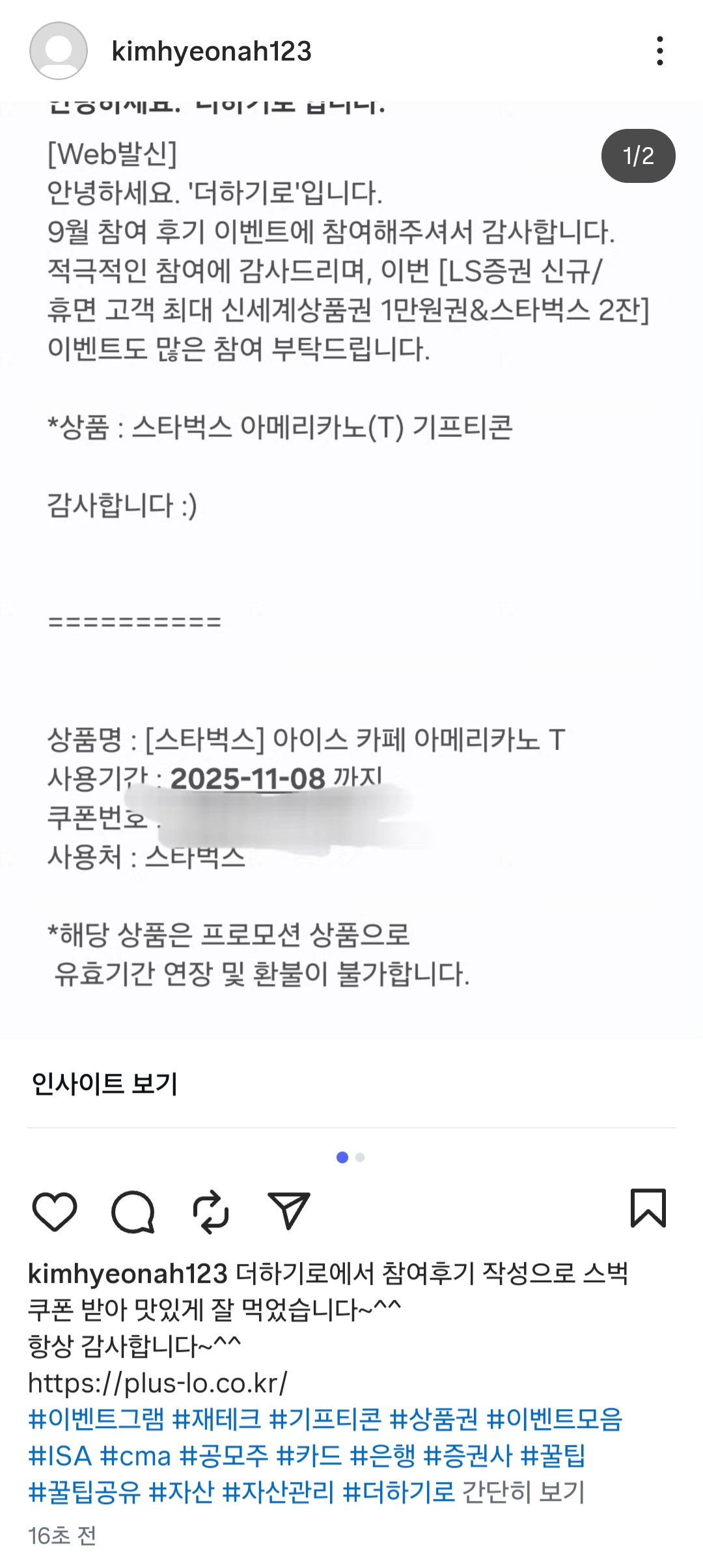Viewport: 703px width, 1568px height.
Task: Tap the kimhyeonah123 username in the header
Action: [x=212, y=51]
